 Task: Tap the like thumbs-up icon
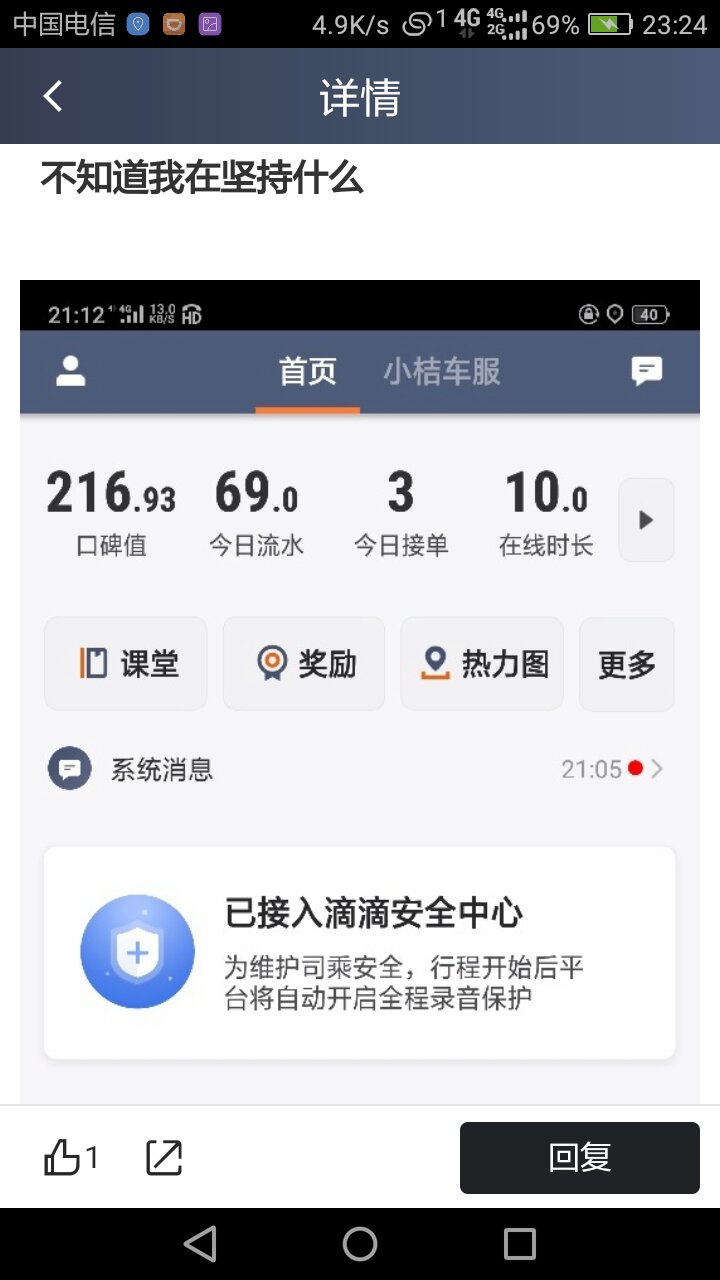click(62, 1157)
